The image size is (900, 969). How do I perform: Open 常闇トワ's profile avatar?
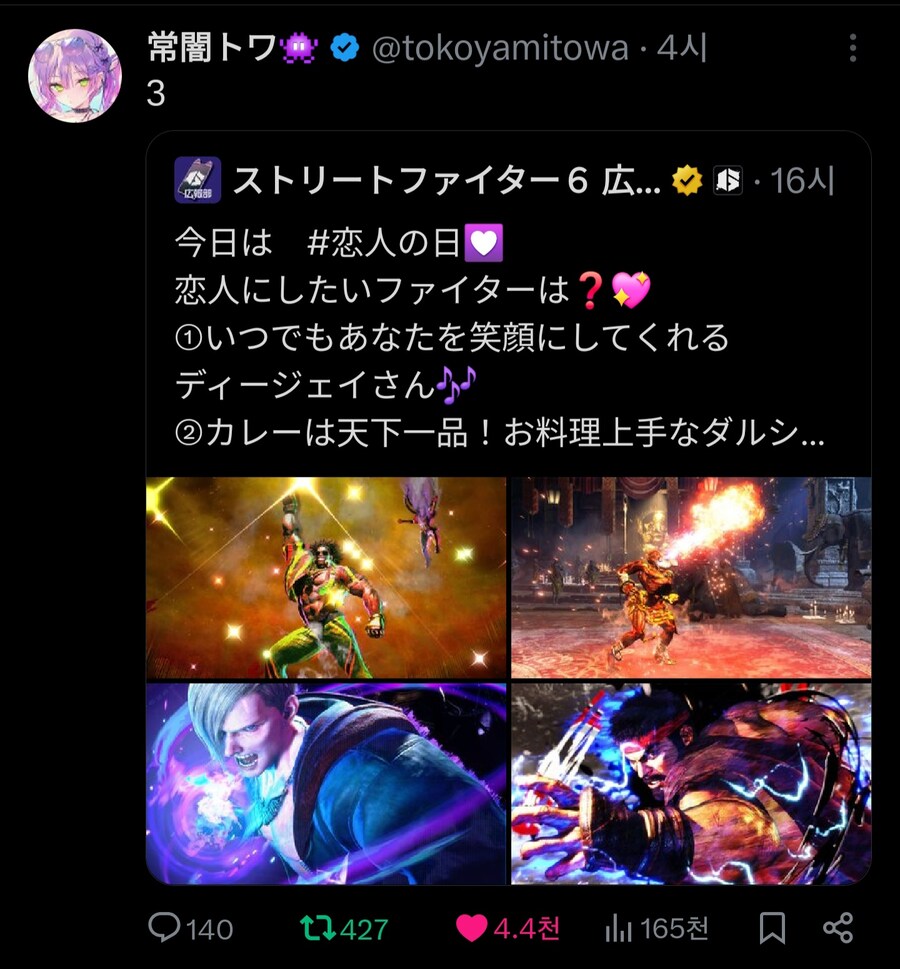(x=75, y=76)
